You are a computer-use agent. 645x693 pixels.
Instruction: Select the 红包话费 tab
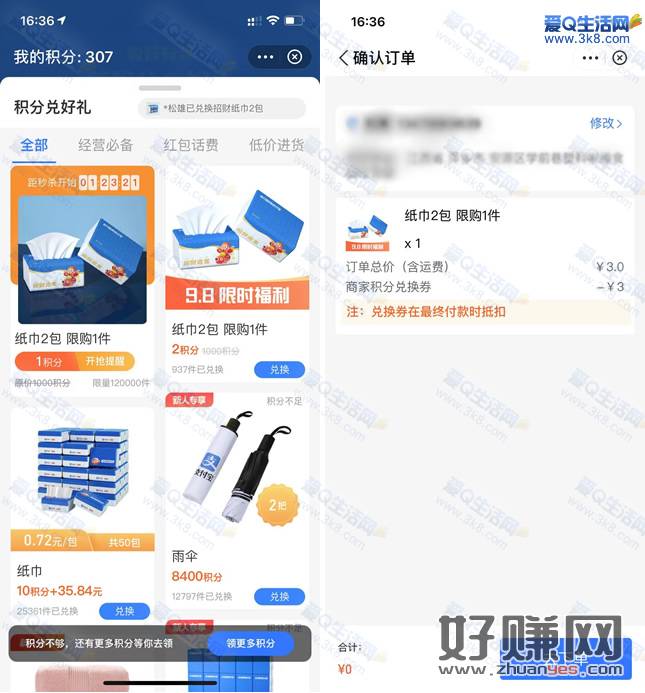pos(191,145)
